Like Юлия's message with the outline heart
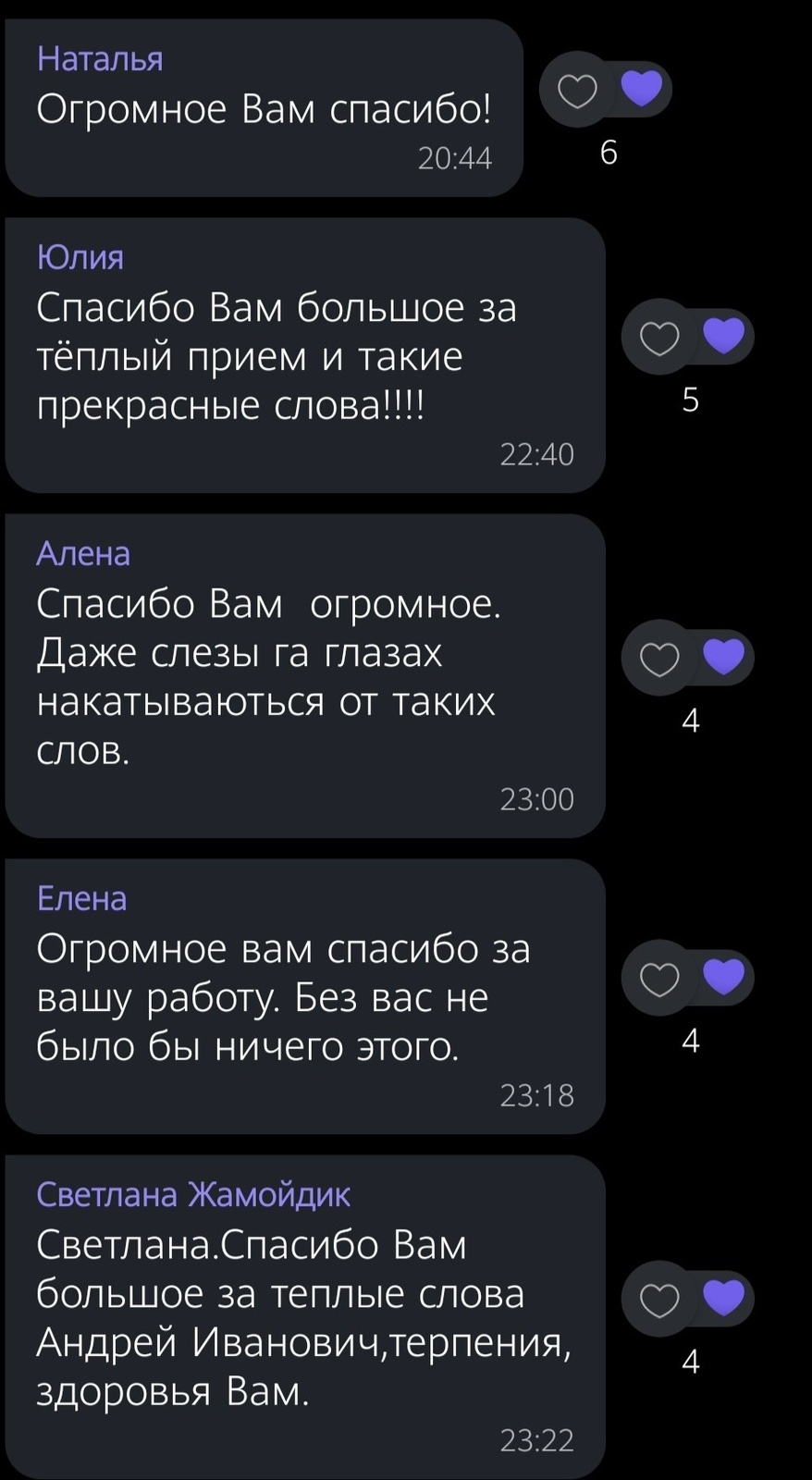The height and width of the screenshot is (1480, 812). 659,338
